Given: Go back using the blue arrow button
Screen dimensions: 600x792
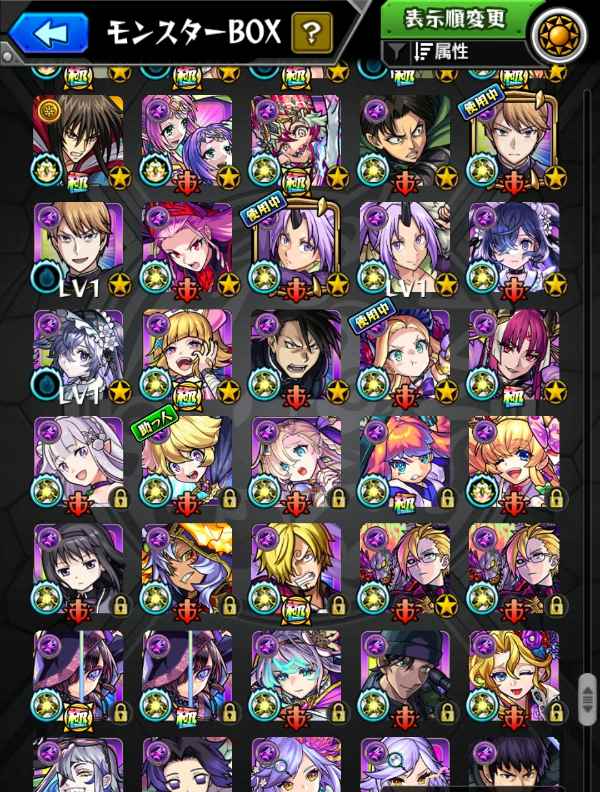Looking at the screenshot, I should pyautogui.click(x=50, y=33).
